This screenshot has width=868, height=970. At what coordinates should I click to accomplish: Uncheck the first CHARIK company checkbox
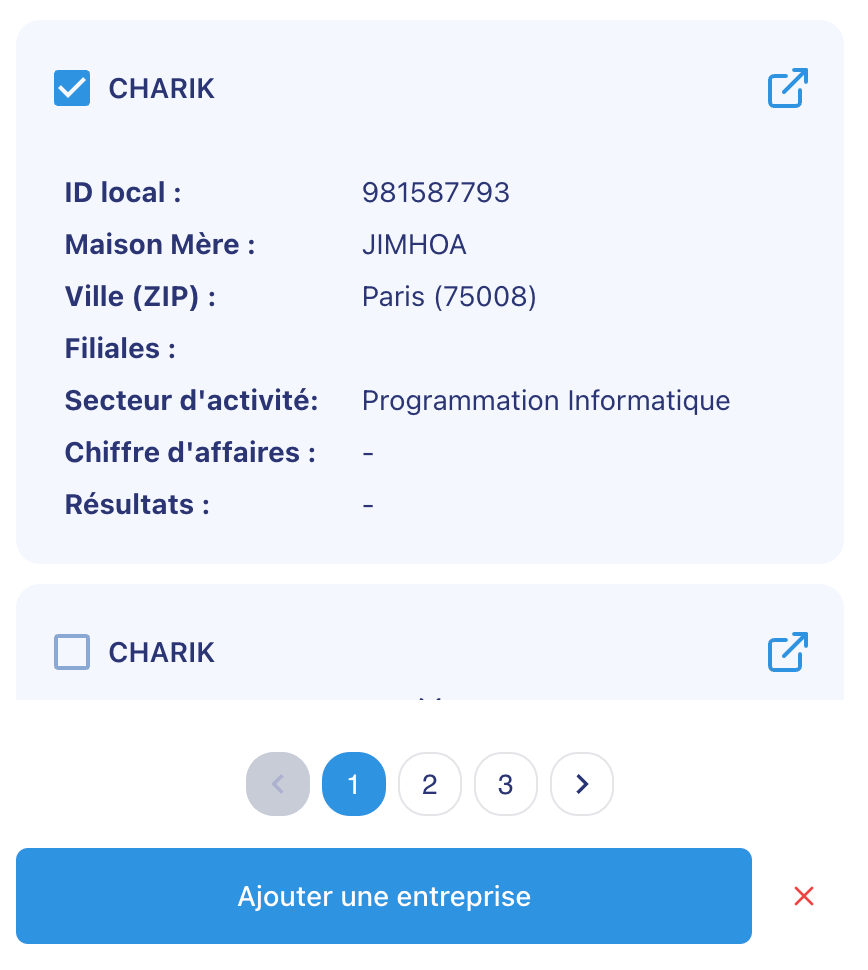[72, 88]
